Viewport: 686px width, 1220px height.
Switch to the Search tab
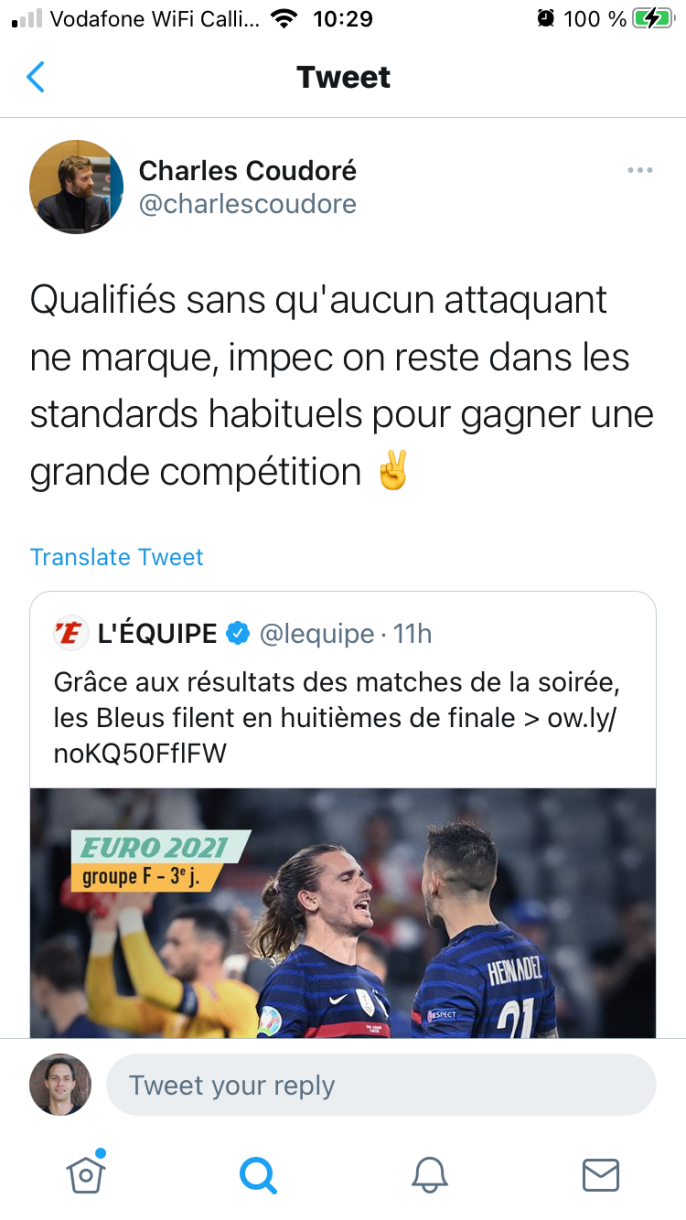(258, 1175)
